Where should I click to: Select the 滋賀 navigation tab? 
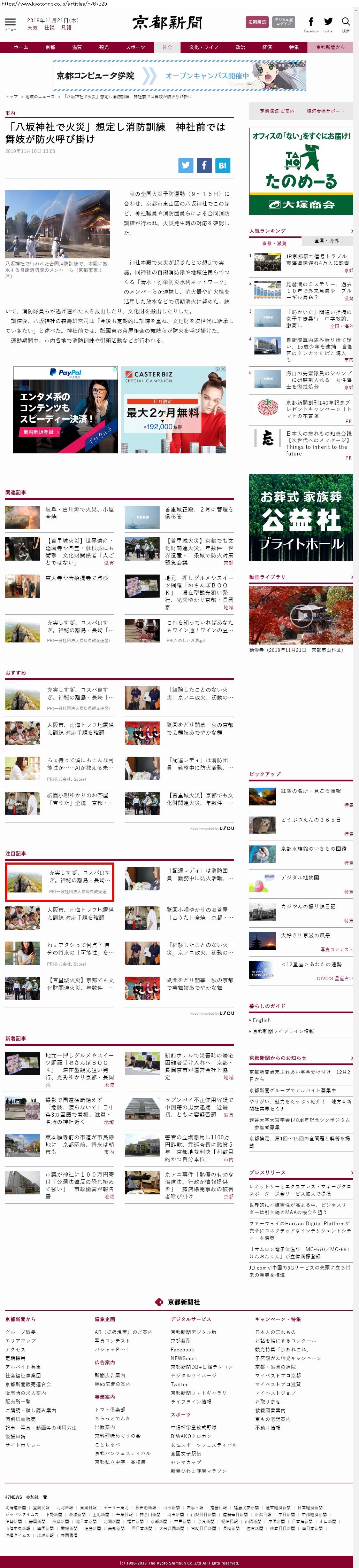tap(77, 47)
